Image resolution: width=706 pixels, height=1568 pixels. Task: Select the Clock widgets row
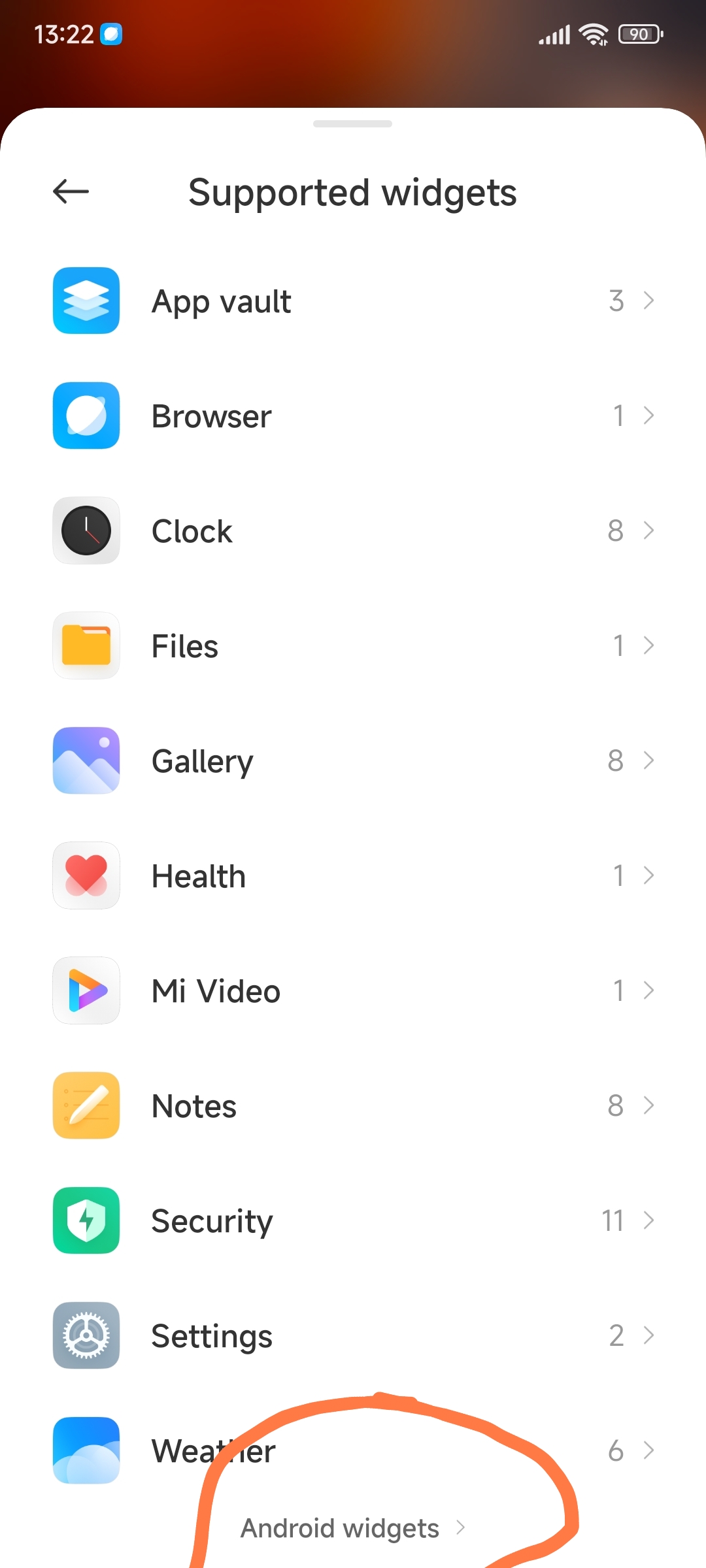[x=353, y=531]
